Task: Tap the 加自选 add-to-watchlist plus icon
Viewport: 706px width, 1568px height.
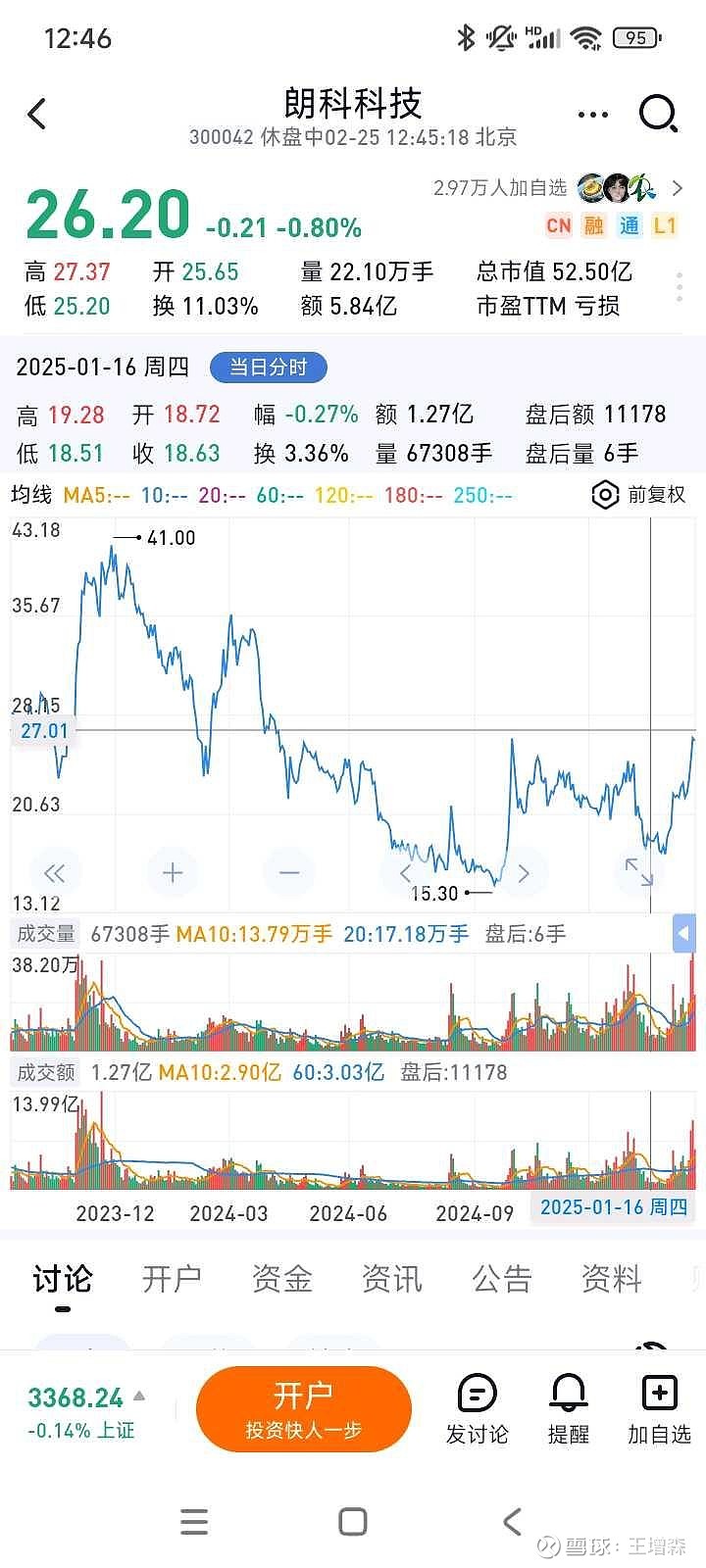Action: coord(658,1403)
